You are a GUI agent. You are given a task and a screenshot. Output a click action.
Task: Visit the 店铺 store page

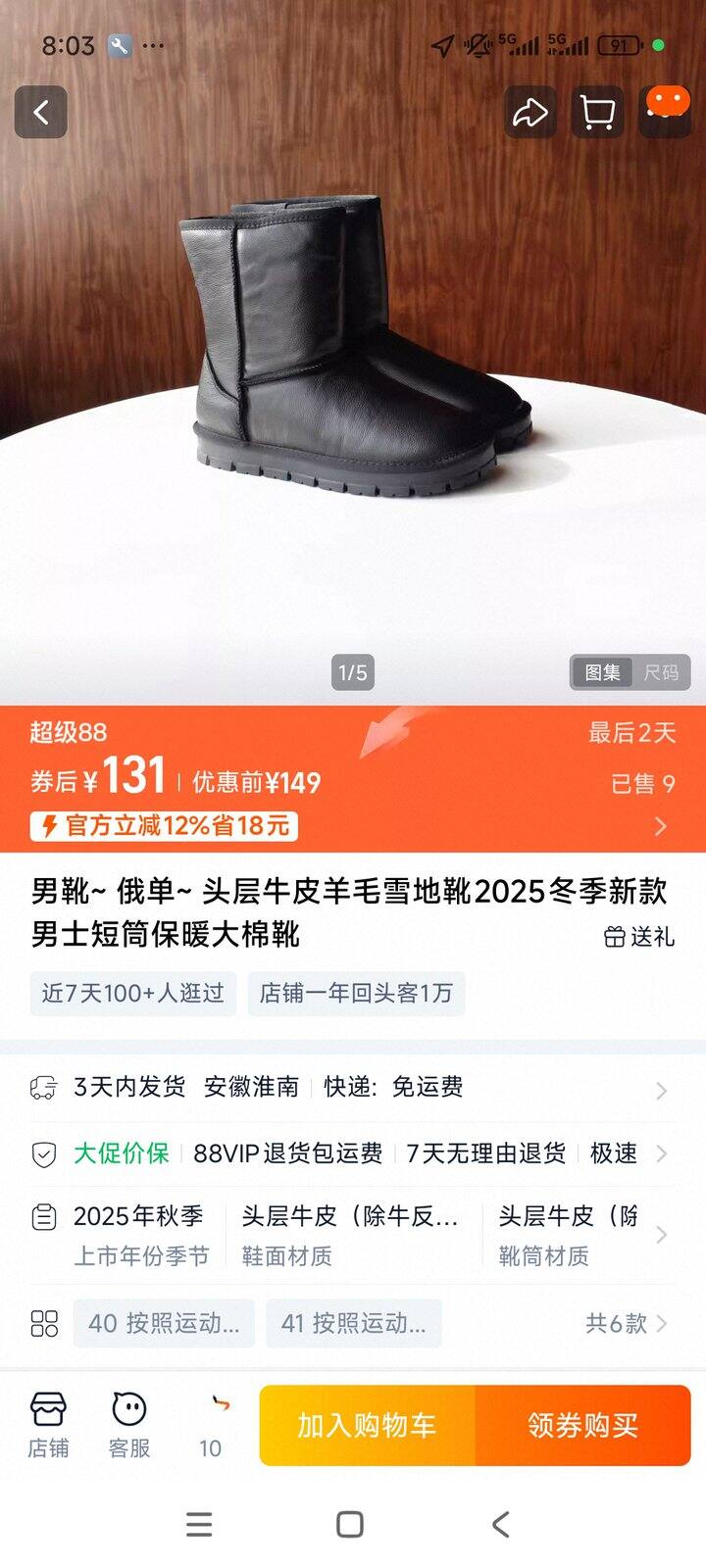click(x=48, y=1425)
